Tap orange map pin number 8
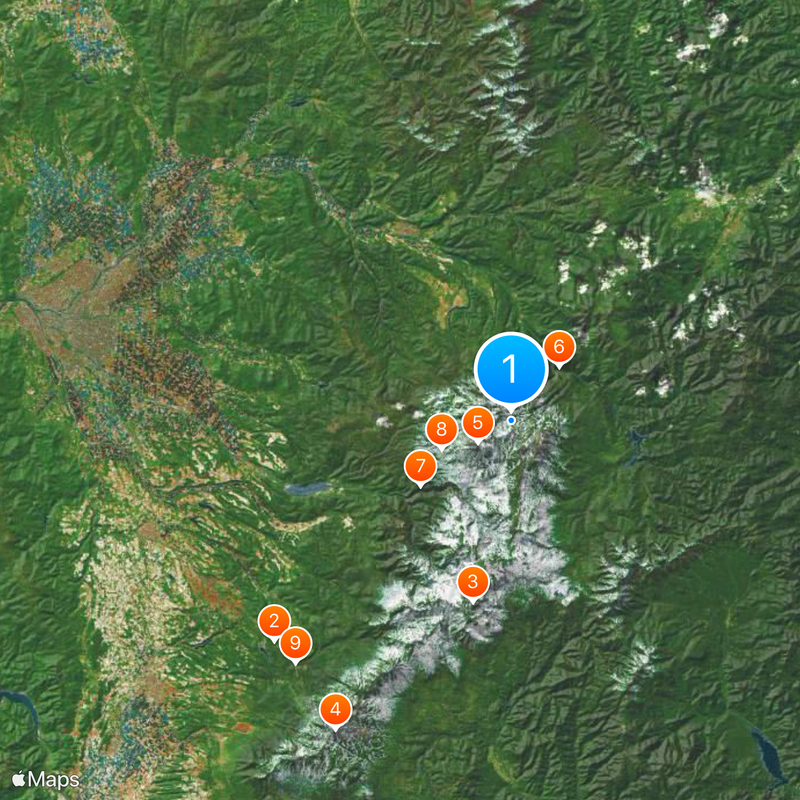The image size is (800, 800). (441, 430)
